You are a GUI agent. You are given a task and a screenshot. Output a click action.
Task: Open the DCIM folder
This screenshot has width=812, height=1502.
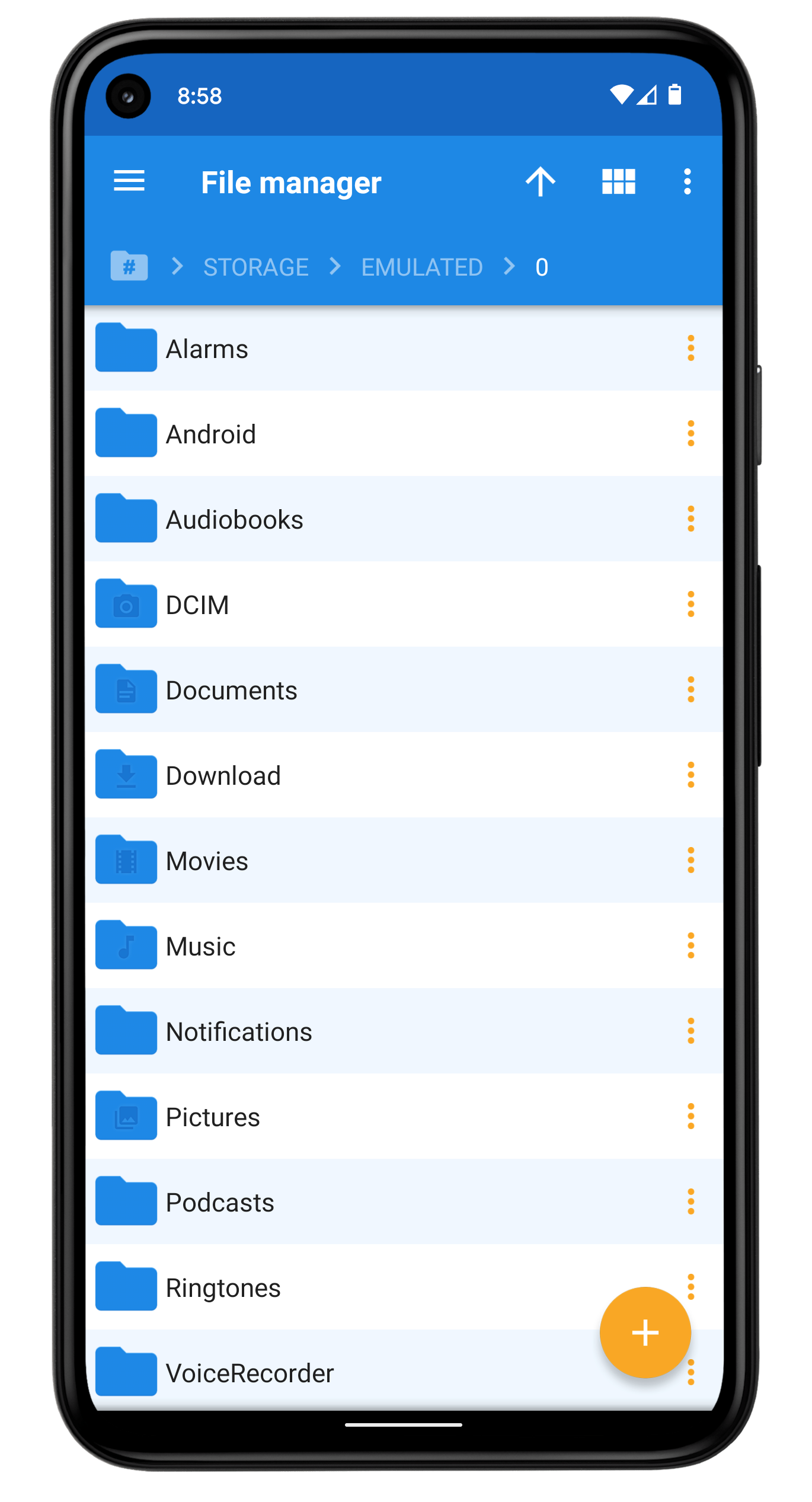pyautogui.click(x=197, y=605)
